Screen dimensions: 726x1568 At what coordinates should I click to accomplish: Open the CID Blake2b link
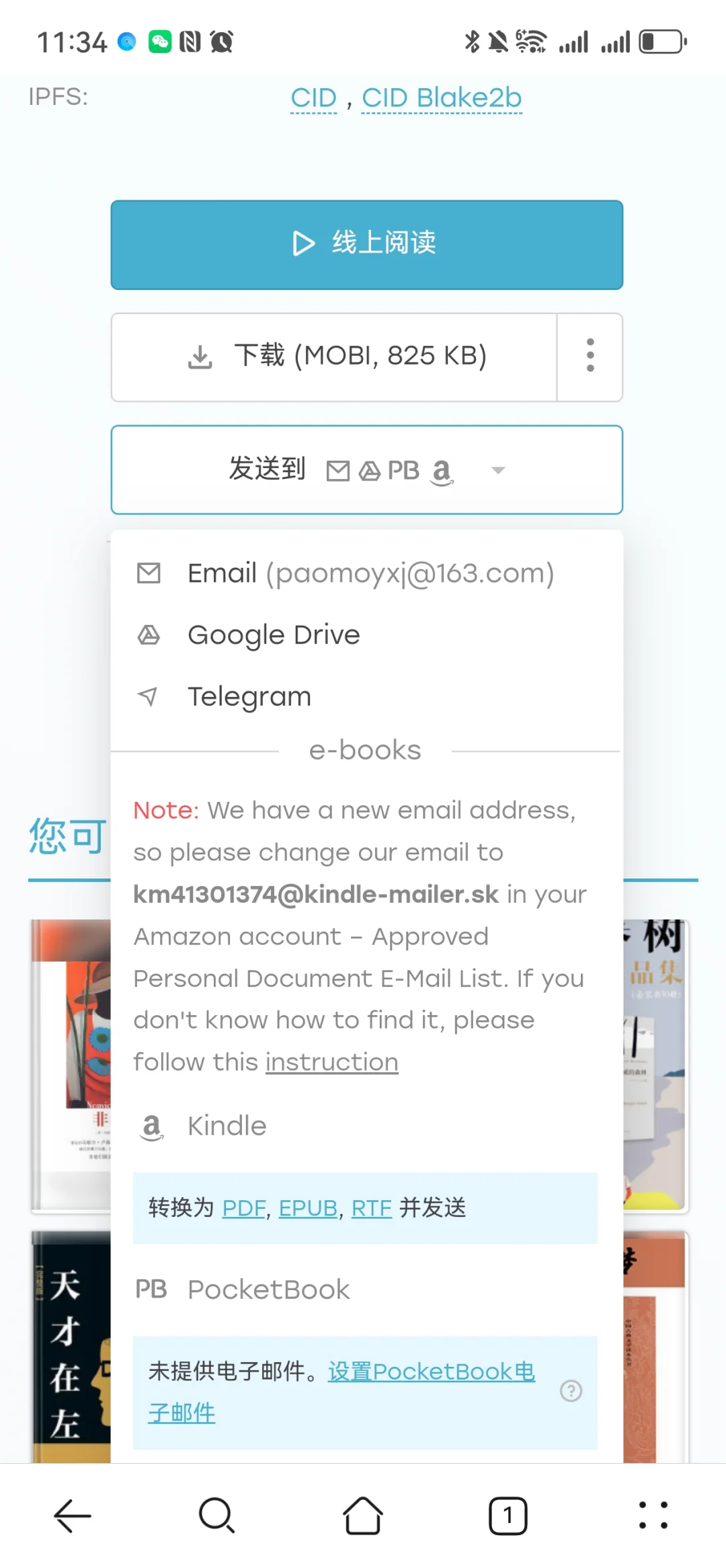coord(442,98)
